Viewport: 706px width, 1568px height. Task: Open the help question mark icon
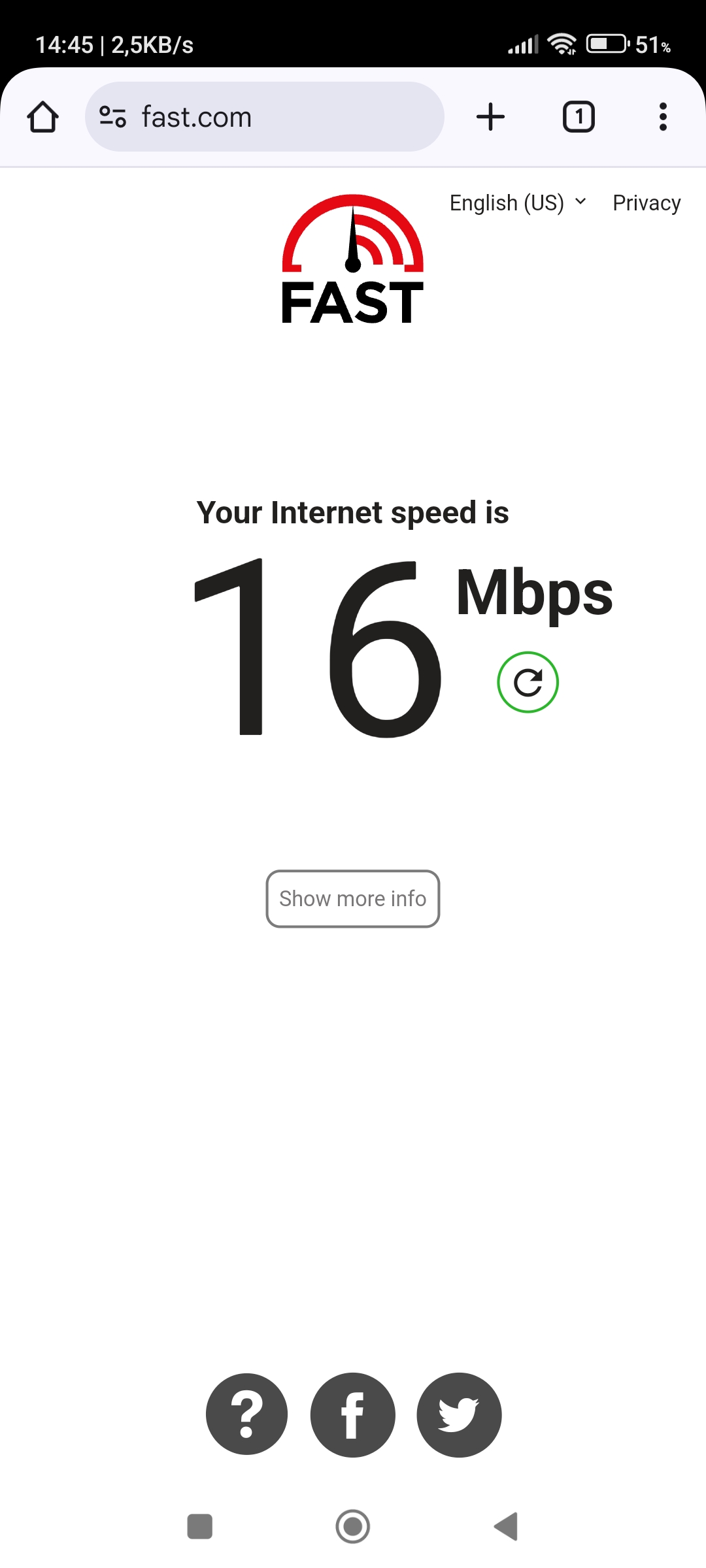click(x=246, y=1414)
